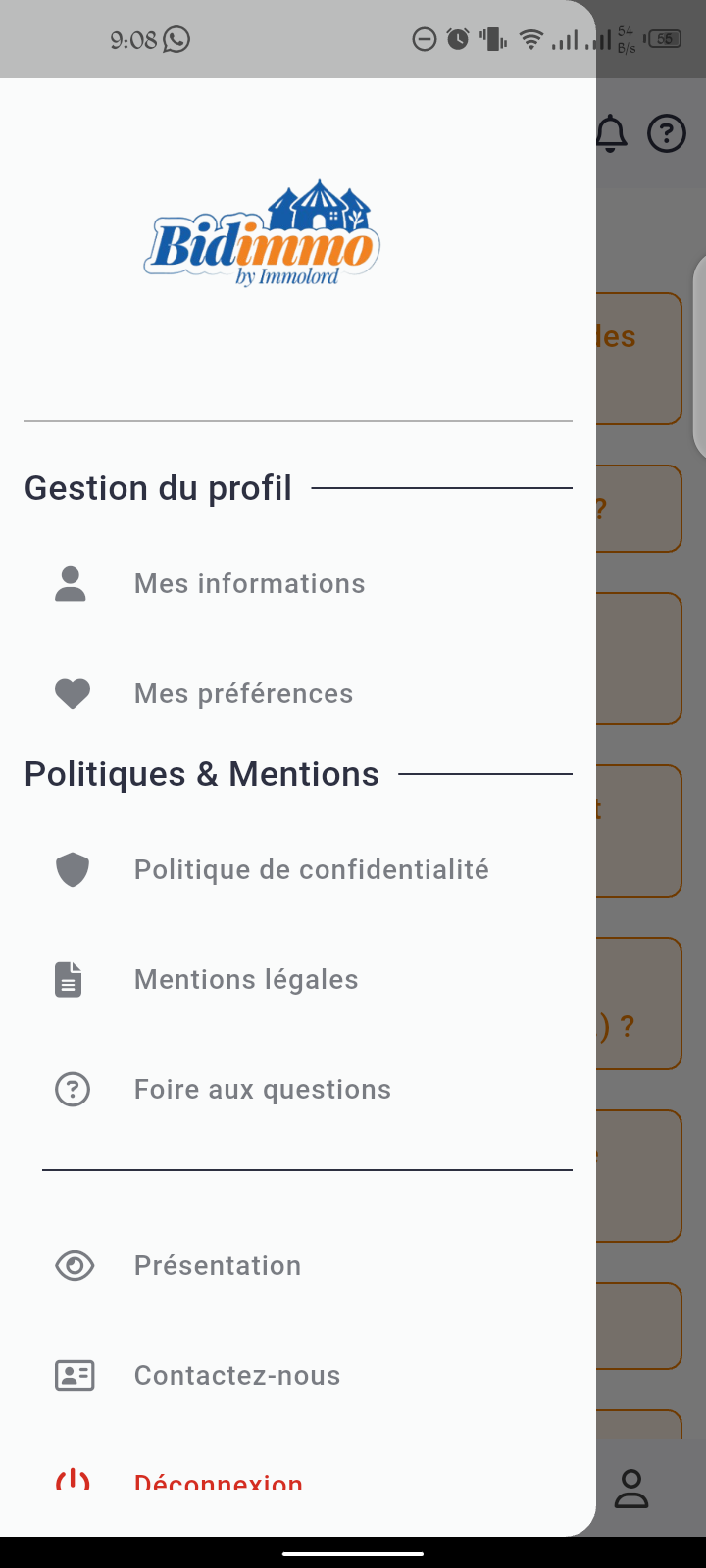Image resolution: width=706 pixels, height=1568 pixels.
Task: Click the heart icon beside Mes préférences
Action: point(72,693)
